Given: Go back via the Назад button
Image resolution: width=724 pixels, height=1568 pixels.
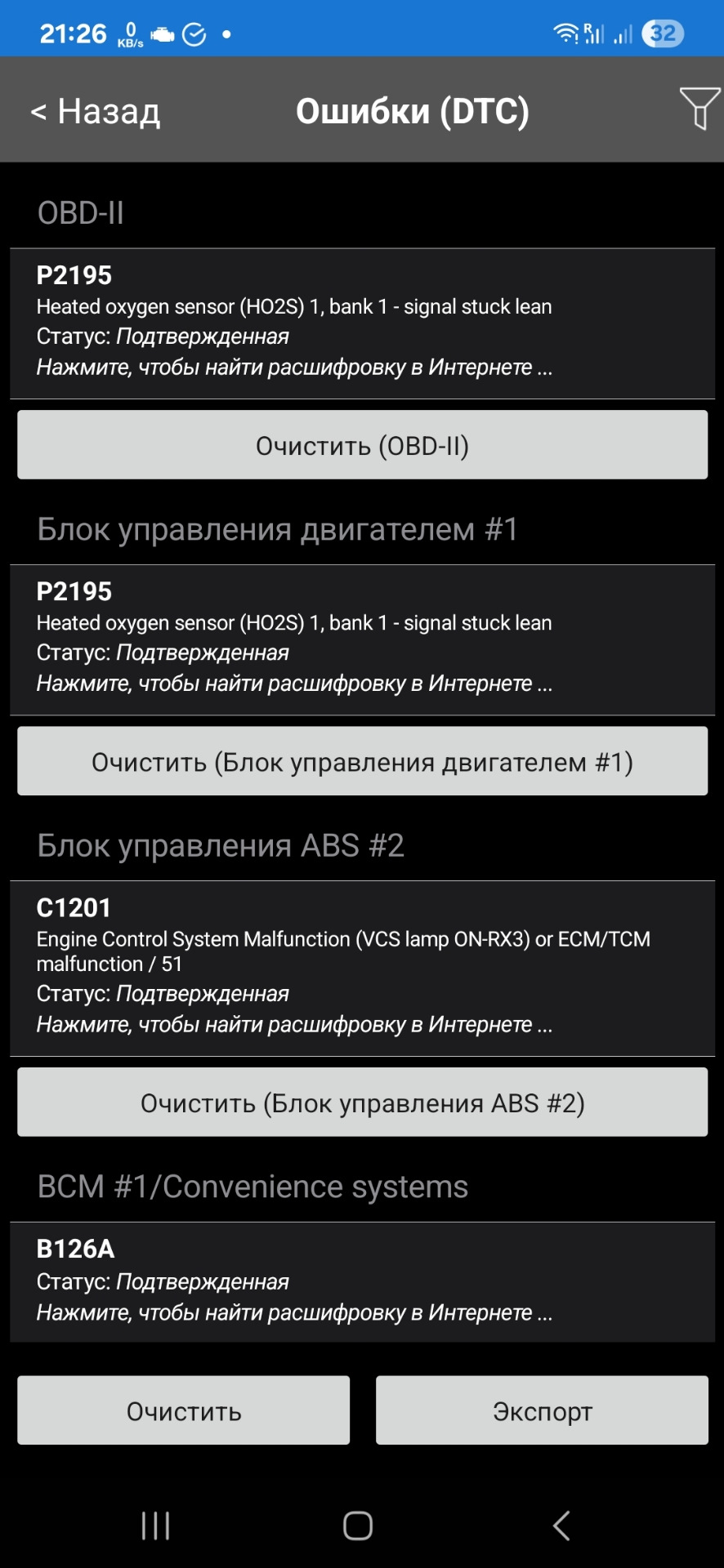Looking at the screenshot, I should click(96, 111).
